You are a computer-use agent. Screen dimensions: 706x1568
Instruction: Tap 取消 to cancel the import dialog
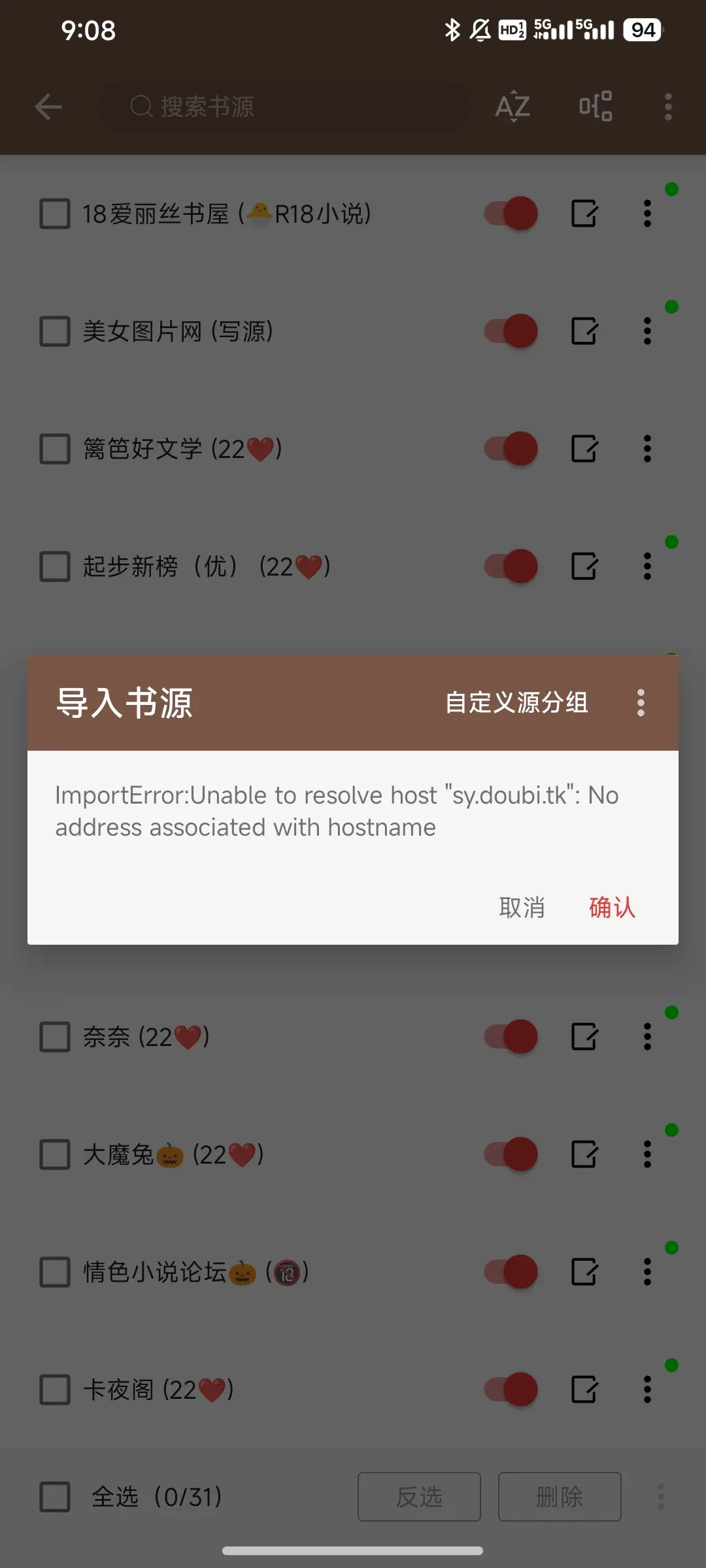(x=522, y=907)
